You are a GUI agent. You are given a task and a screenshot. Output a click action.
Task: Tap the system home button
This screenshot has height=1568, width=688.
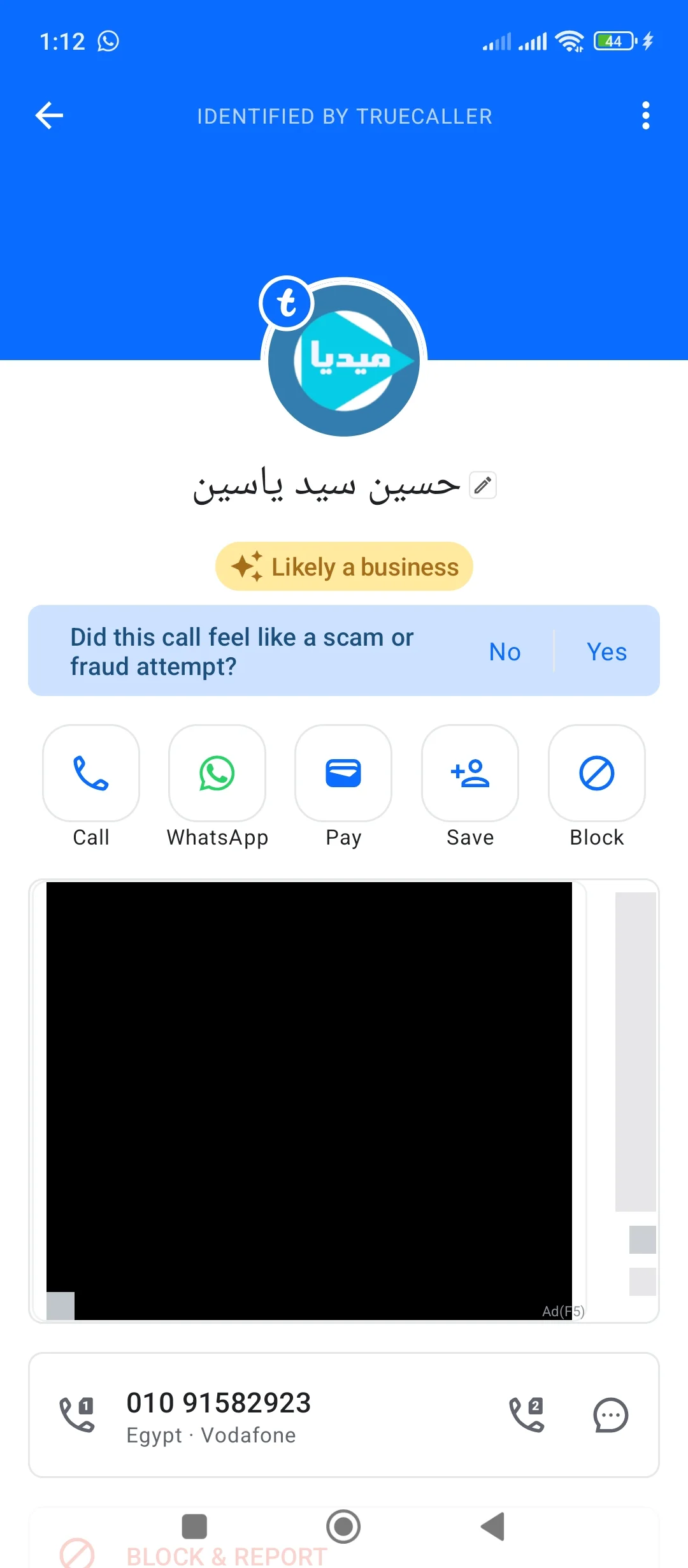tap(343, 1526)
